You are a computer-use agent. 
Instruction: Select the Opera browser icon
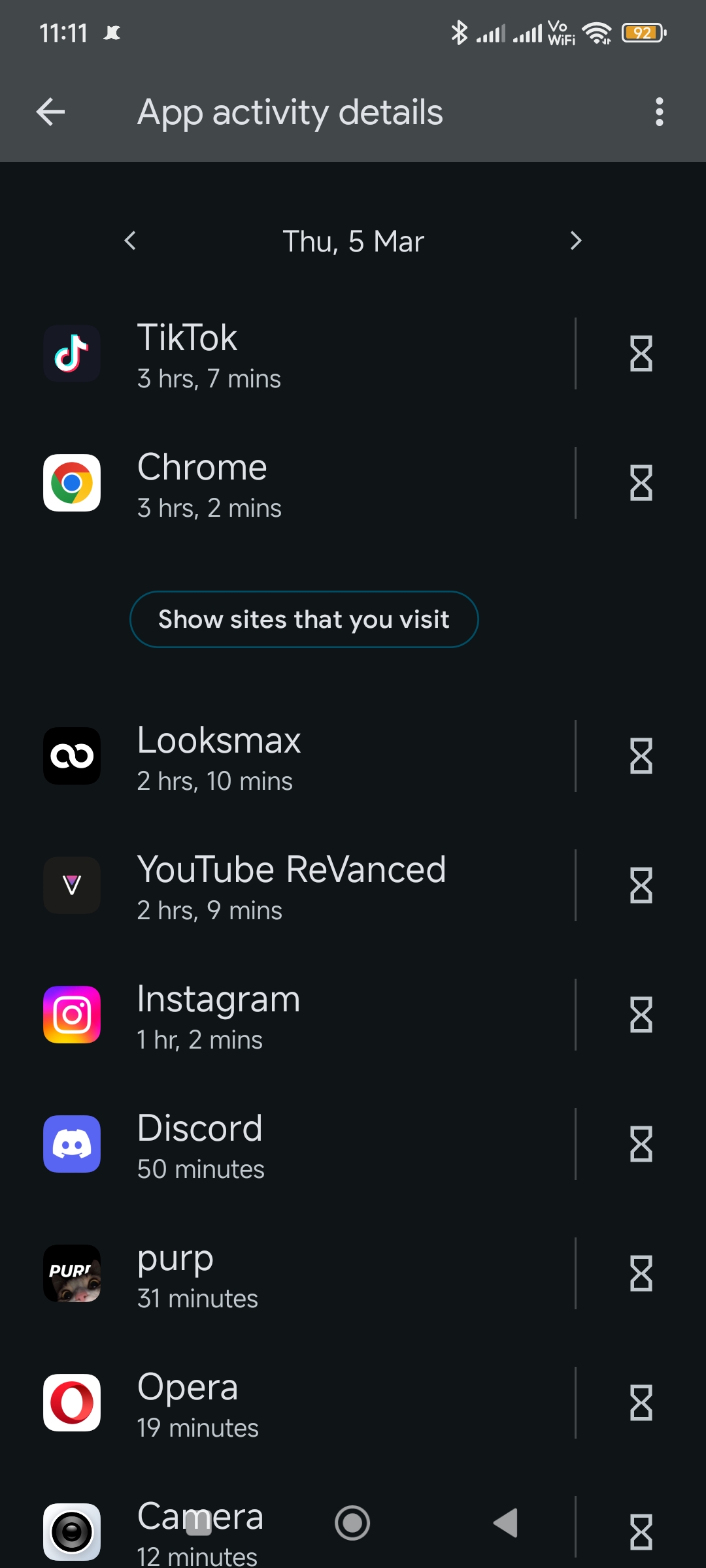point(71,1402)
